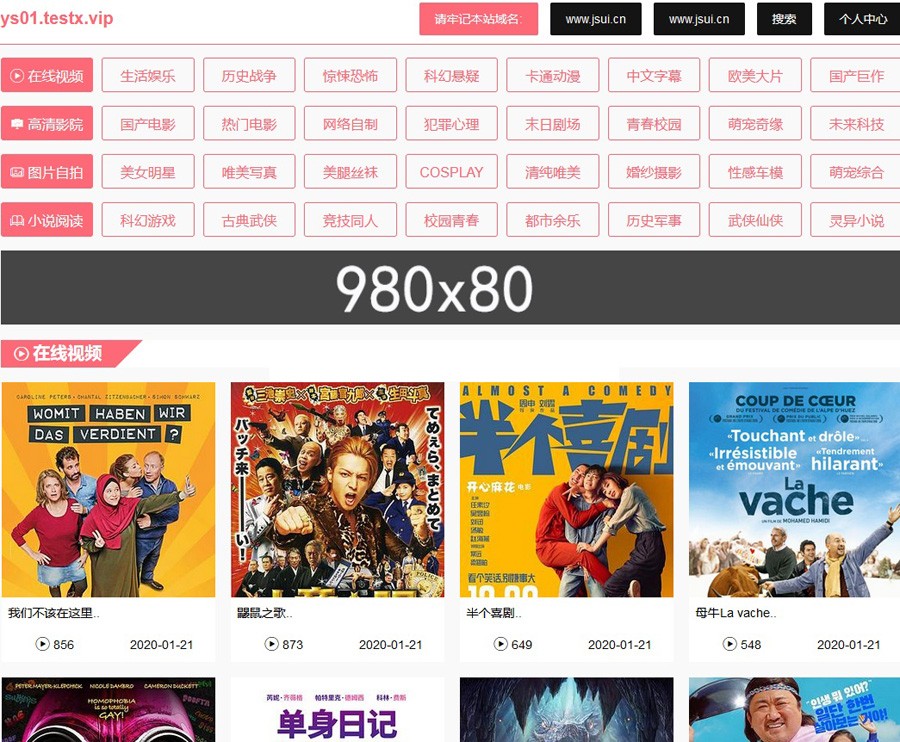Open the 搜索 search button
Viewport: 900px width, 742px height.
pyautogui.click(x=784, y=19)
